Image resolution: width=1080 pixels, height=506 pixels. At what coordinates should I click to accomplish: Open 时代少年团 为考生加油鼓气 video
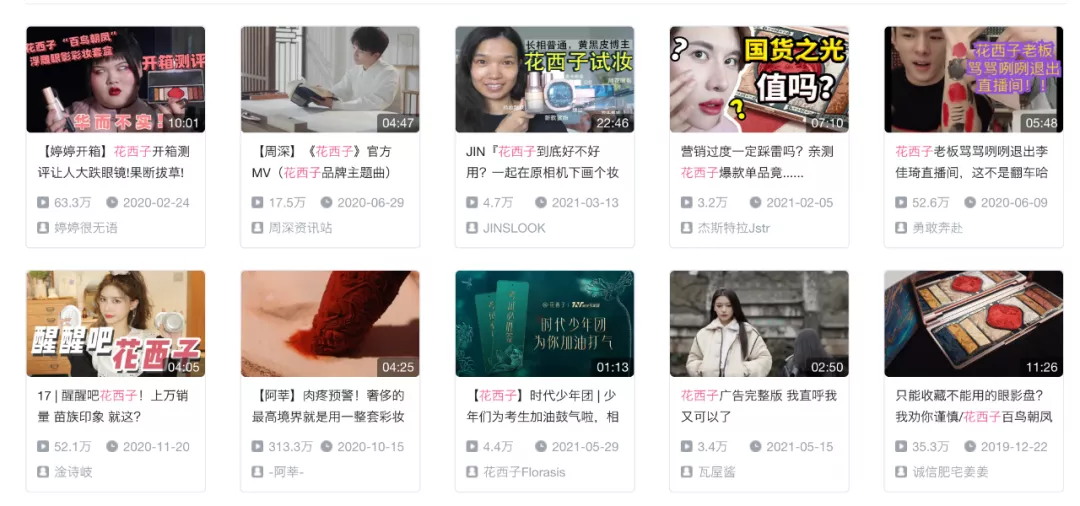(x=544, y=324)
